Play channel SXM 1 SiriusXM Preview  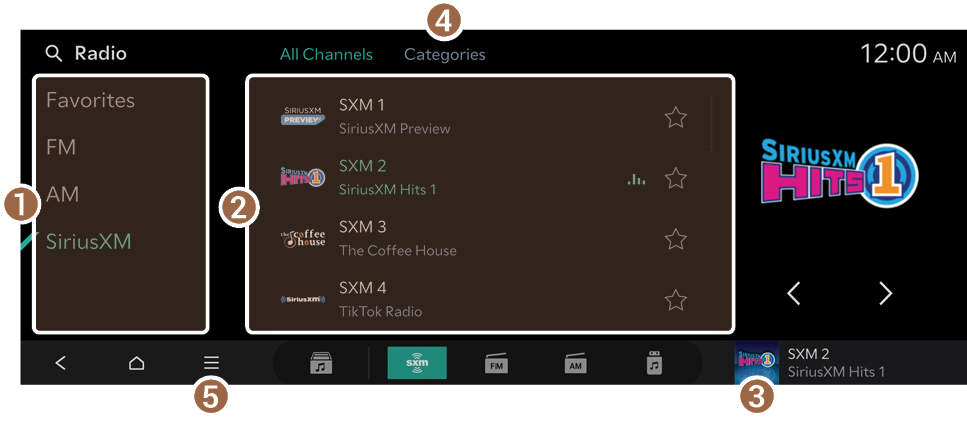[x=394, y=116]
